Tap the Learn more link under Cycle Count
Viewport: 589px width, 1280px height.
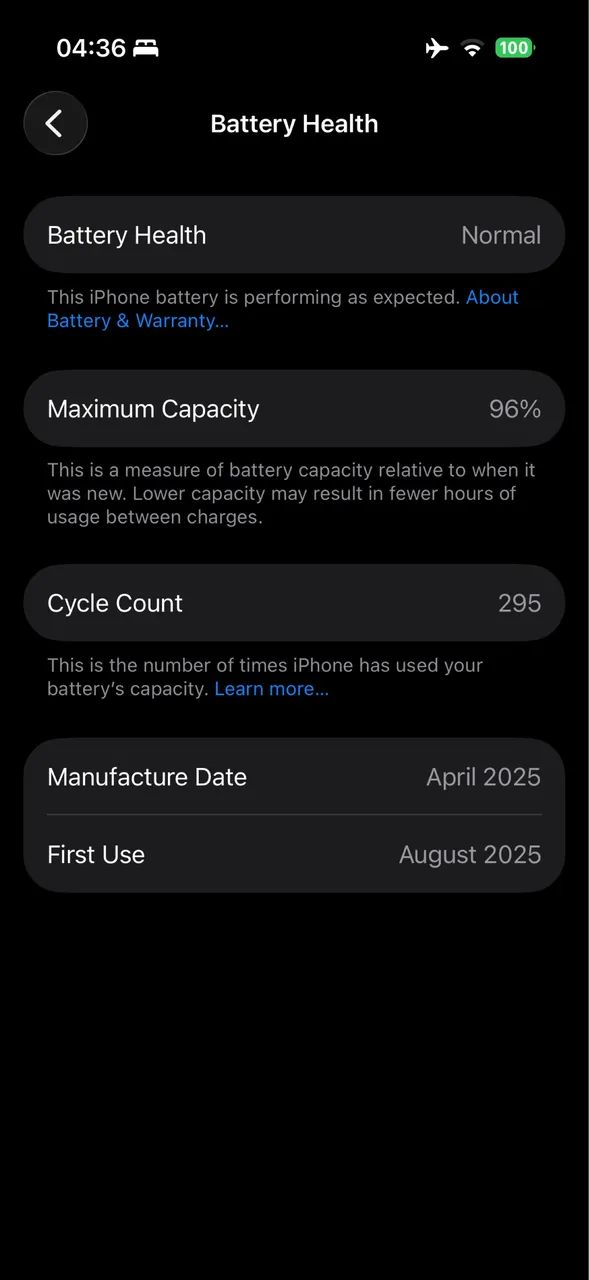[x=271, y=689]
